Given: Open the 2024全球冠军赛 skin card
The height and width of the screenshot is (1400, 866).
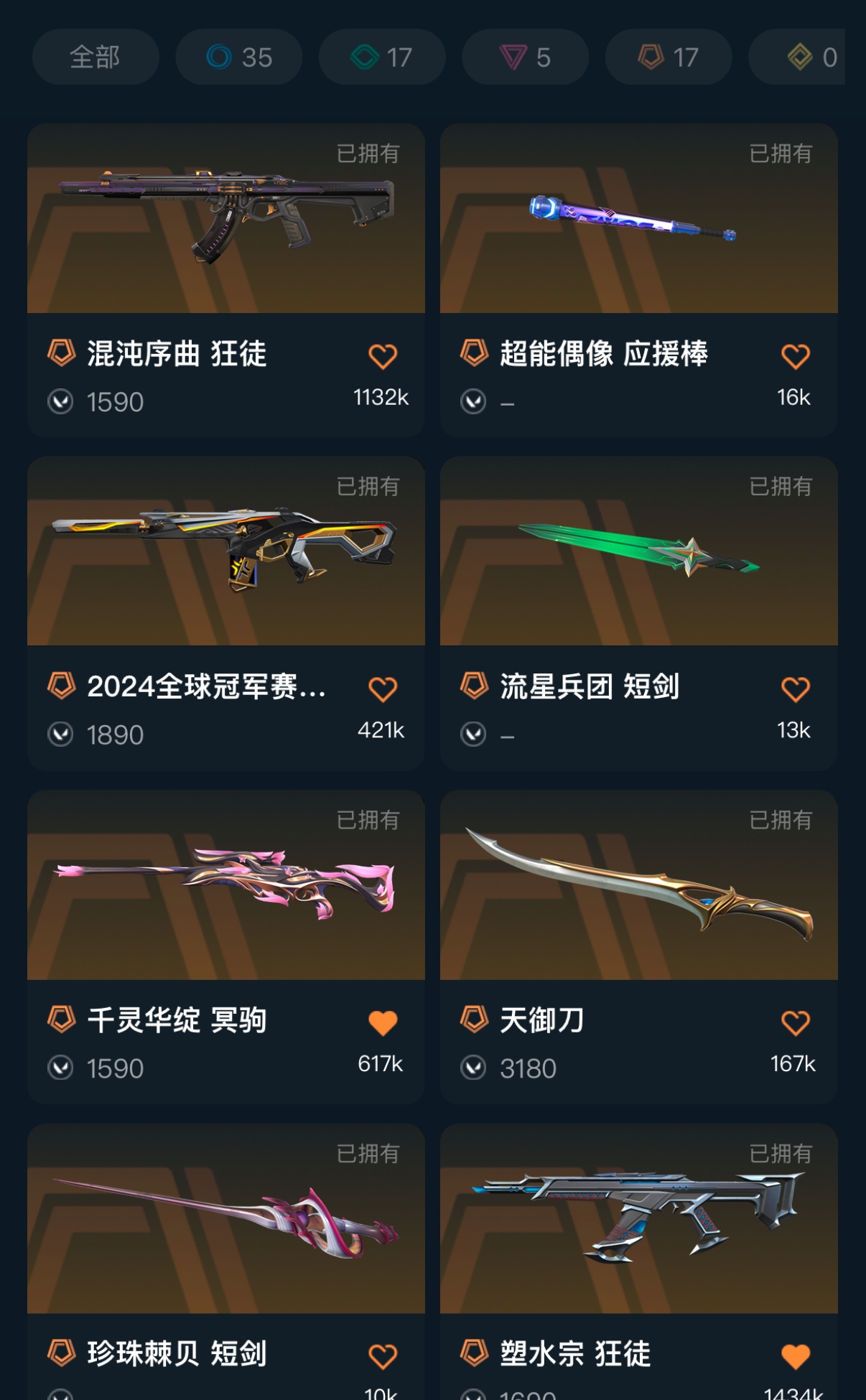Looking at the screenshot, I should (x=226, y=614).
